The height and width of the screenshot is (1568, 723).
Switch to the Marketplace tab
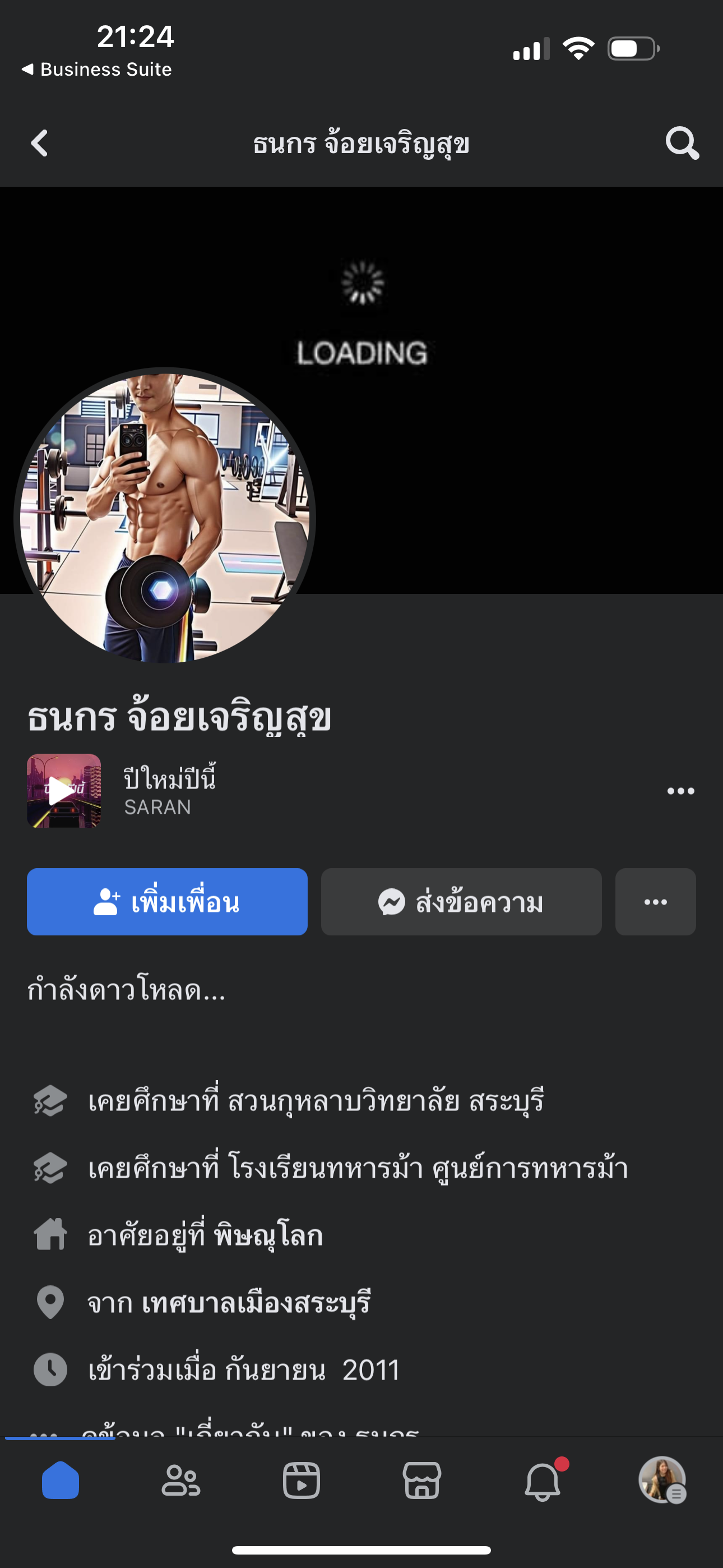point(421,1481)
